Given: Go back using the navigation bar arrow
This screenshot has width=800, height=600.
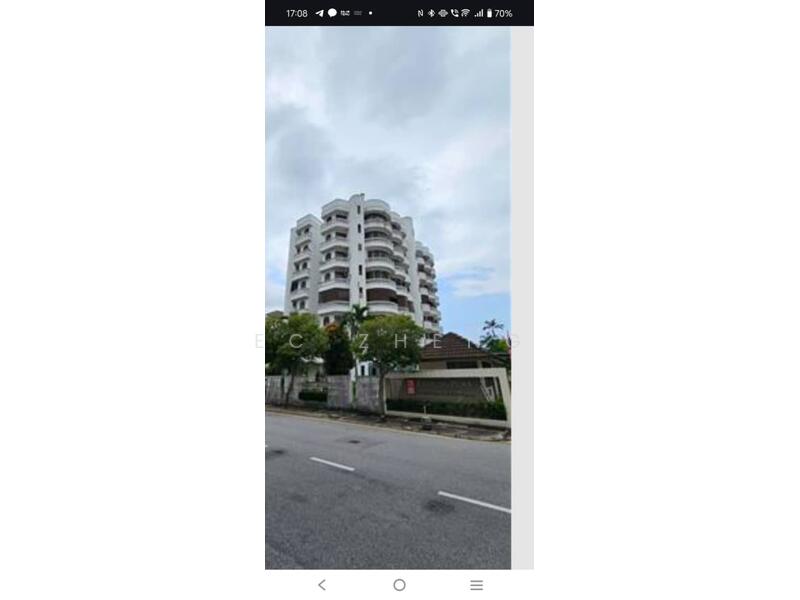Looking at the screenshot, I should tap(322, 585).
